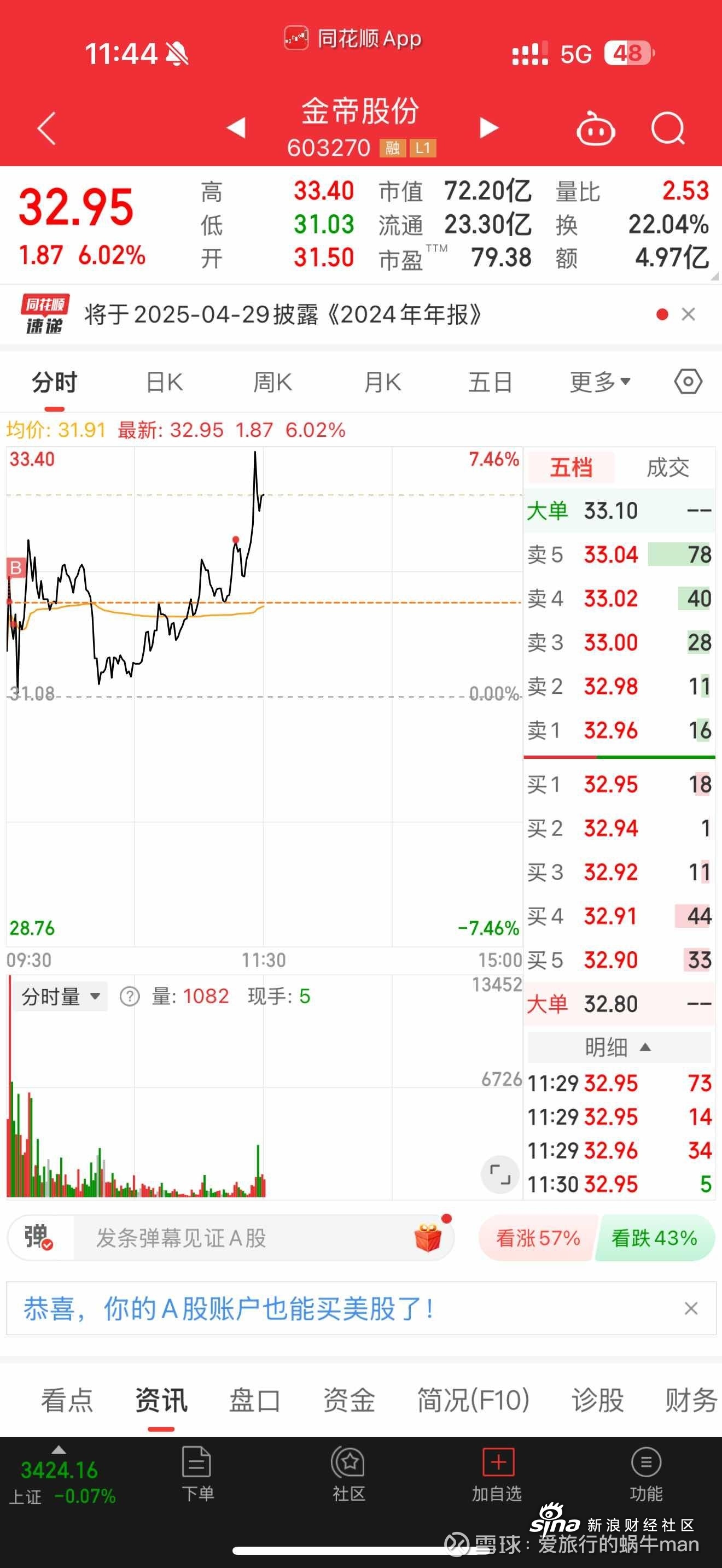The height and width of the screenshot is (1568, 722).
Task: Open the 分时量 indicator dropdown
Action: click(60, 997)
